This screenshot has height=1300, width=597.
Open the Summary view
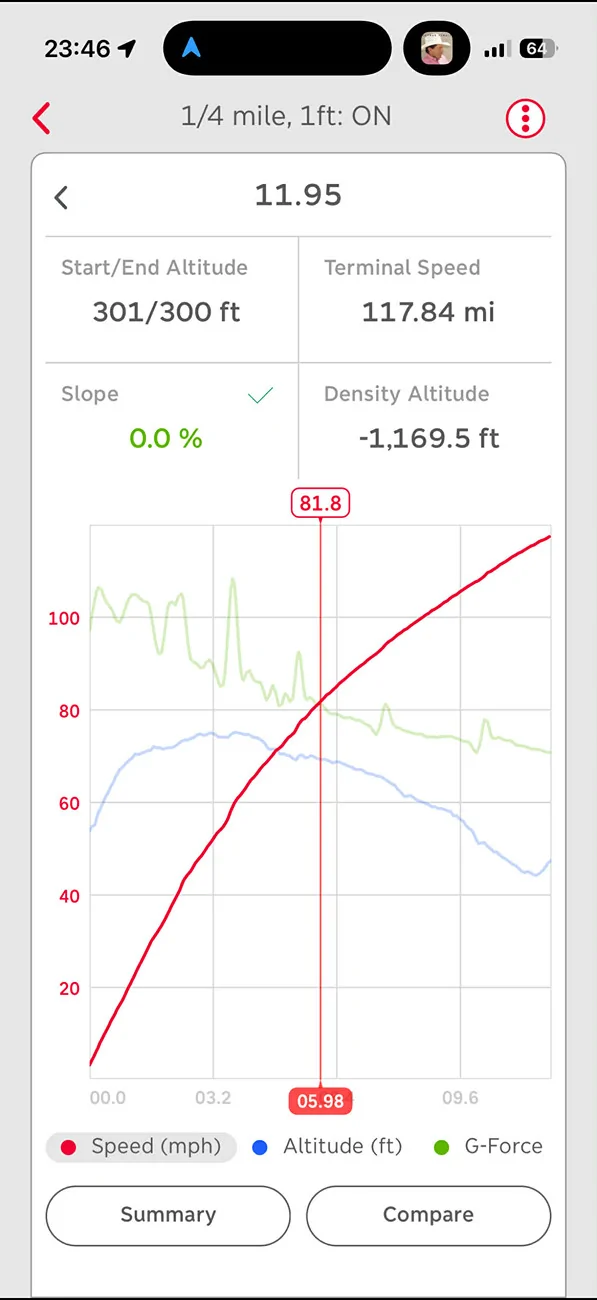tap(168, 1215)
